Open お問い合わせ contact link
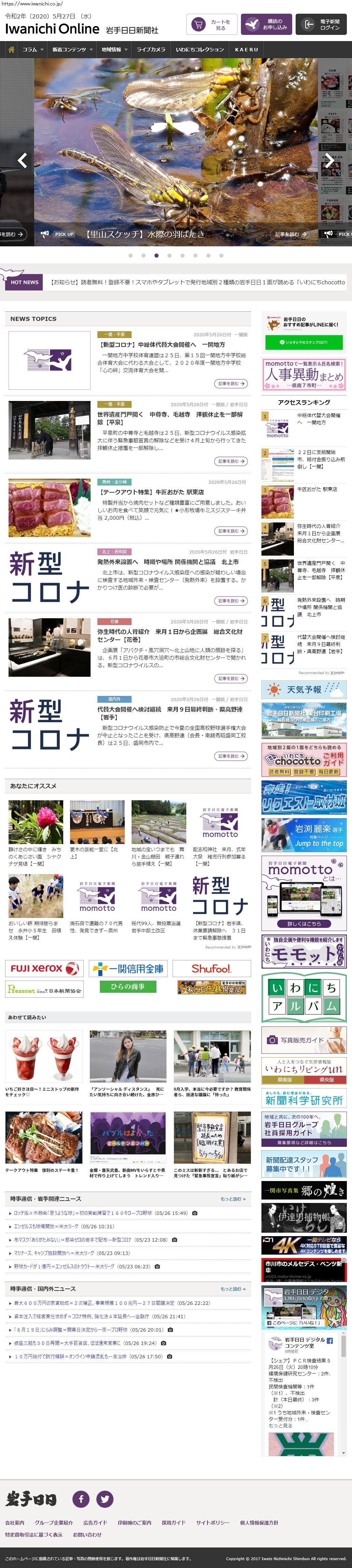 (x=87, y=1534)
